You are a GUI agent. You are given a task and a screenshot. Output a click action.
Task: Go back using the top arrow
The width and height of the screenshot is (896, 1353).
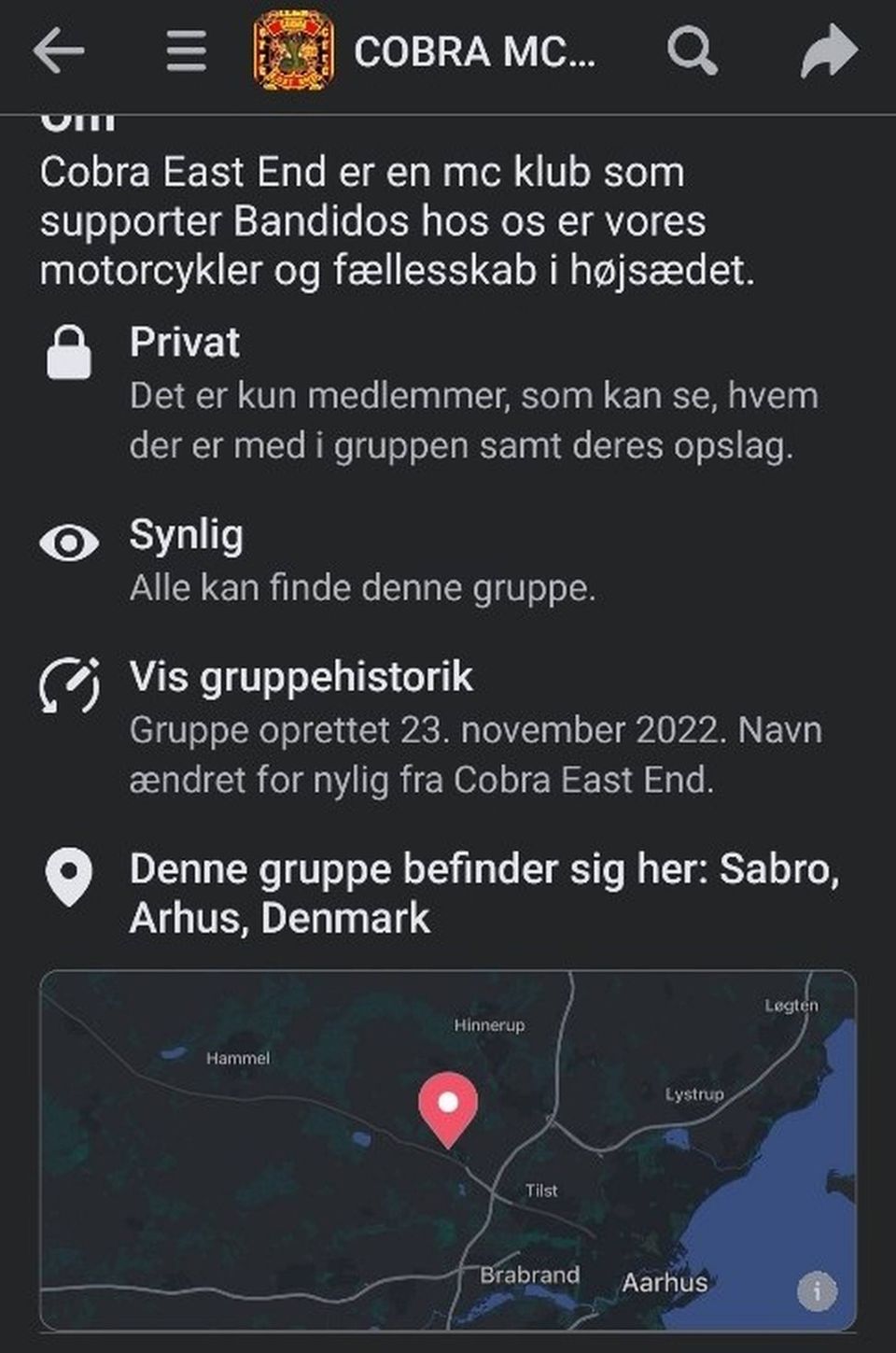(x=59, y=50)
